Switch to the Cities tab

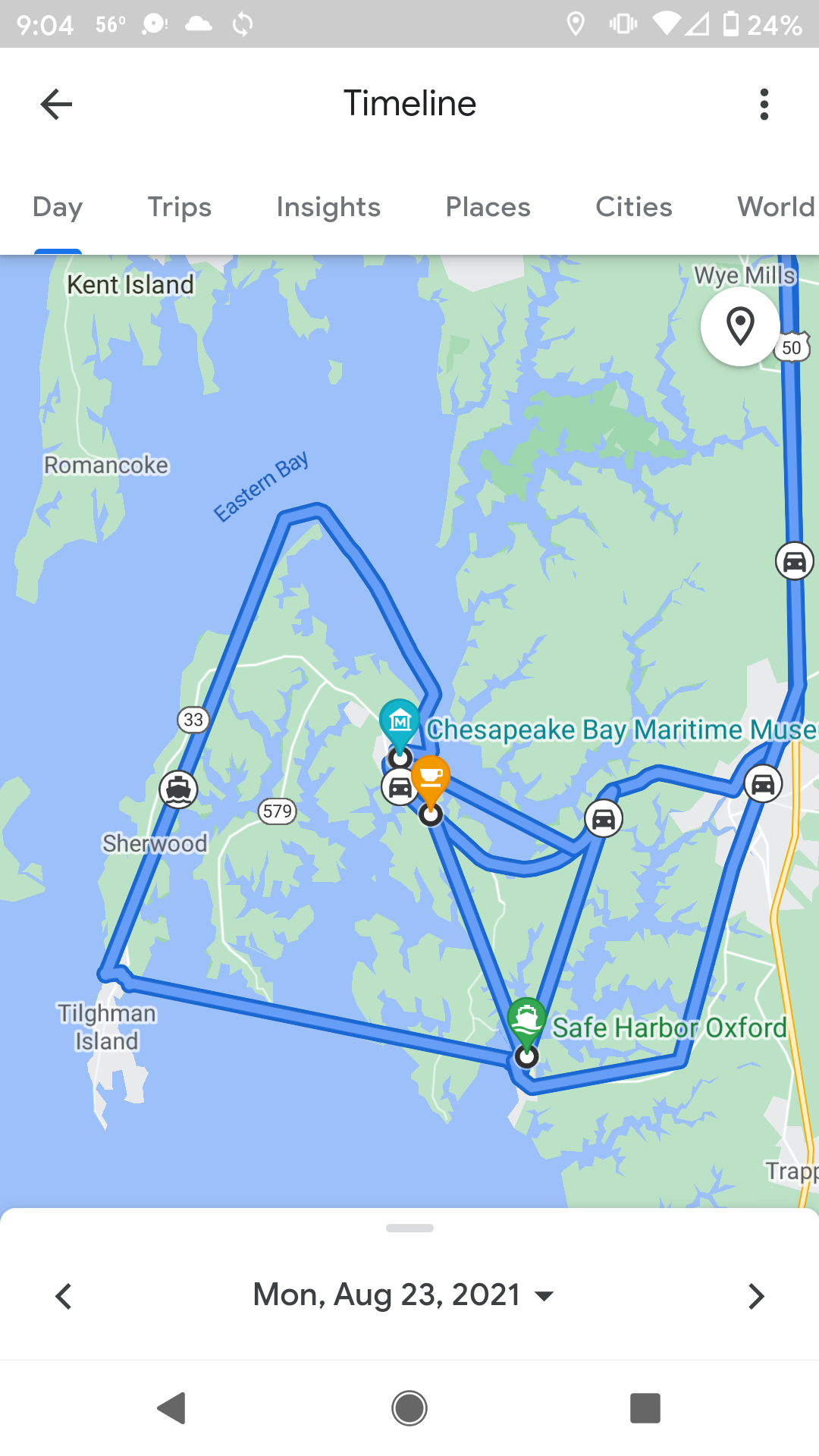pos(634,207)
